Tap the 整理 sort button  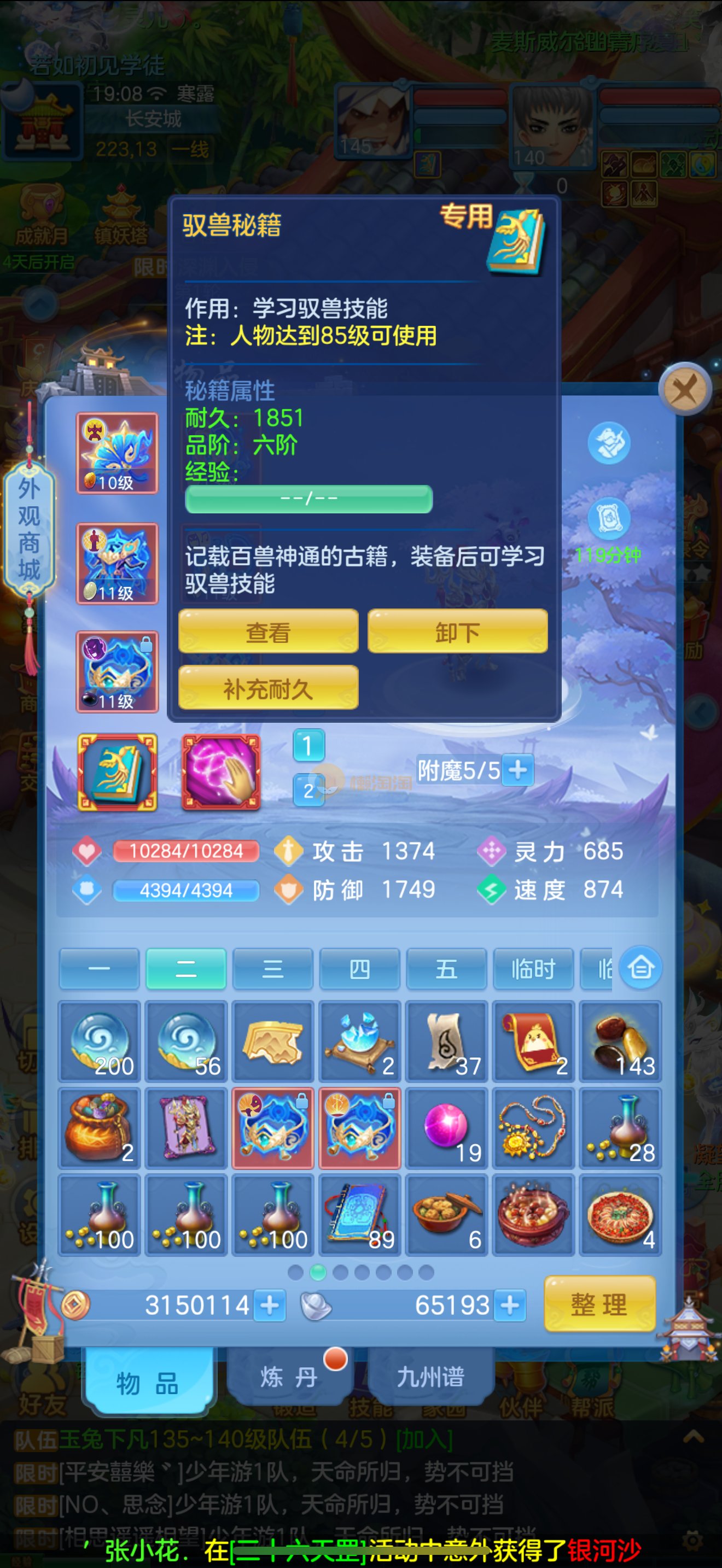599,1304
